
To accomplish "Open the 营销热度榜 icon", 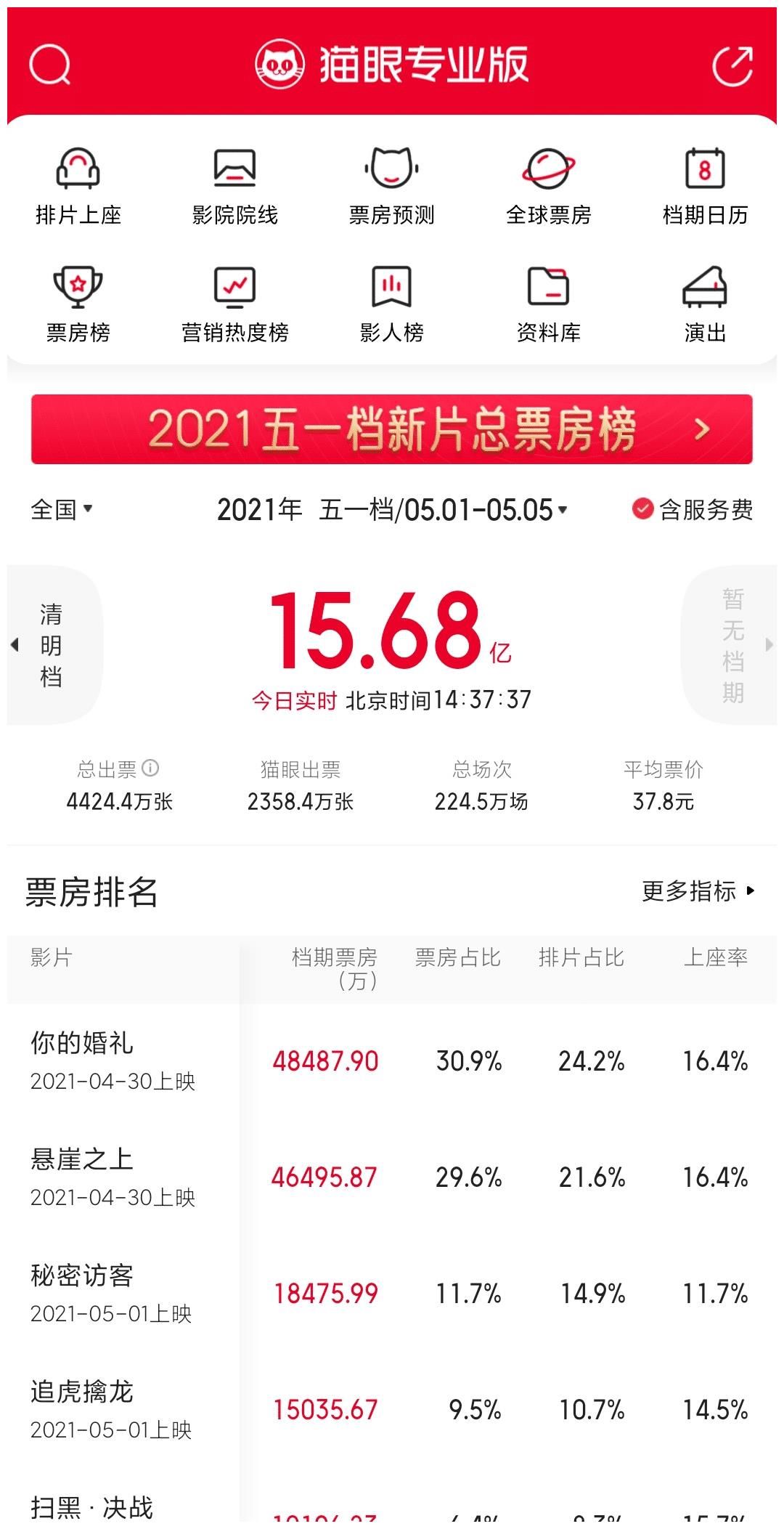I will pyautogui.click(x=234, y=304).
